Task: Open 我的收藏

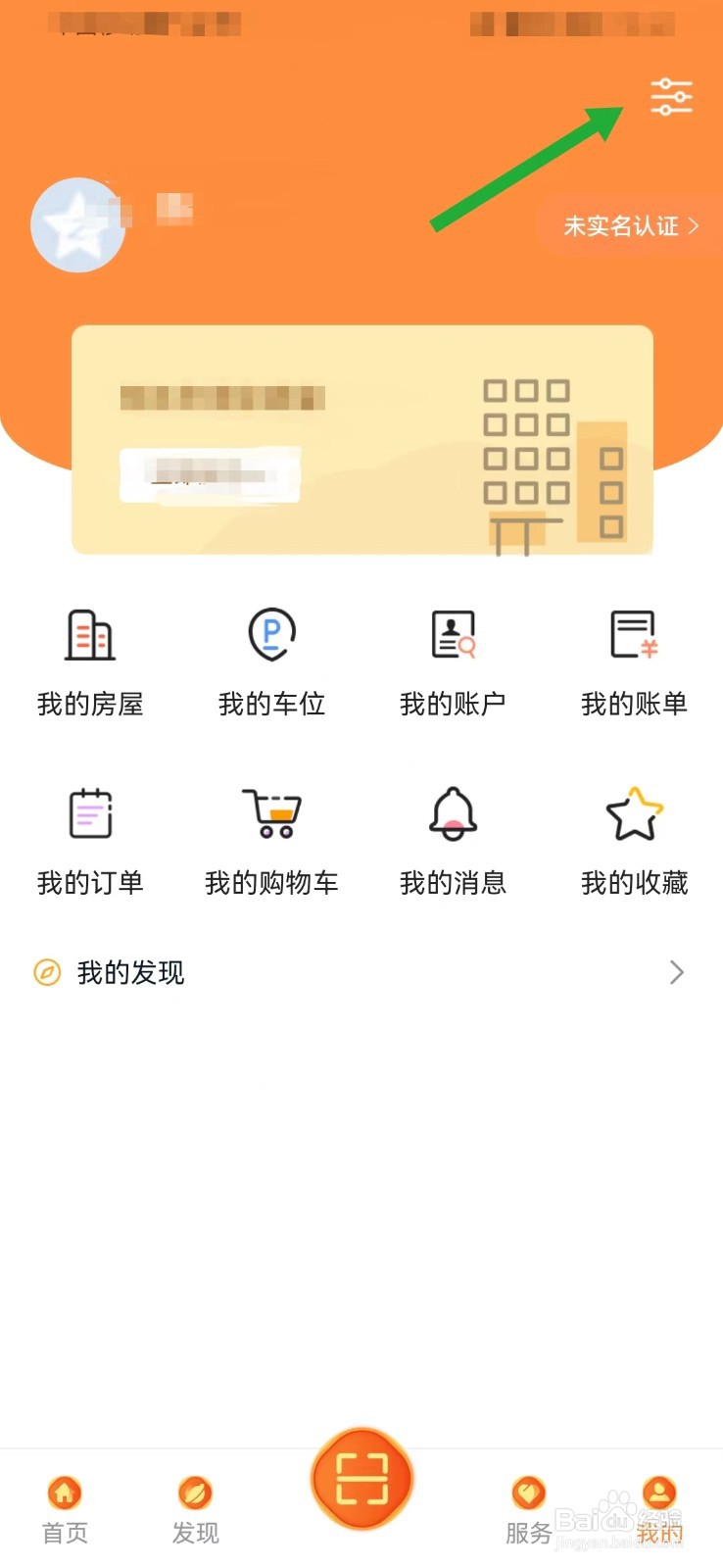Action: [x=634, y=839]
